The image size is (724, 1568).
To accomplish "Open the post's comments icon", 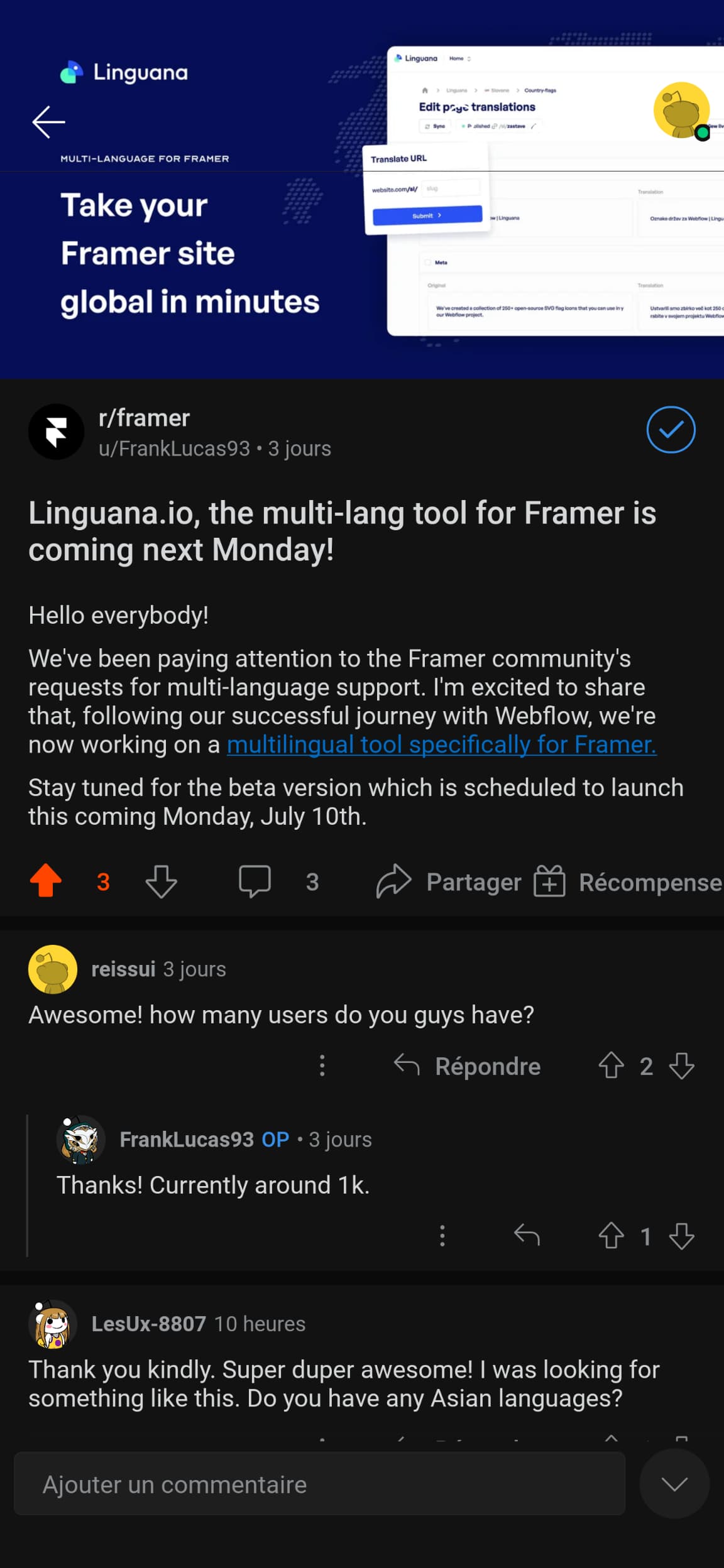I will pyautogui.click(x=255, y=881).
